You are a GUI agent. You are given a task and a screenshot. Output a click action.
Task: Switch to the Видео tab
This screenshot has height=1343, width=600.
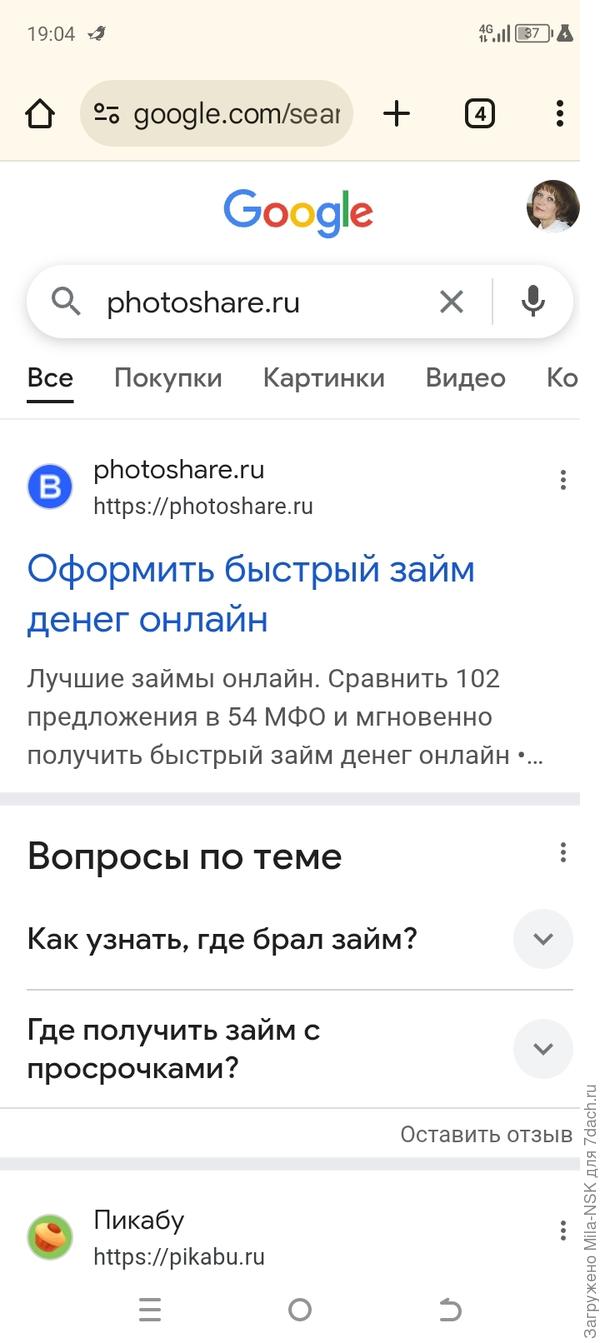click(x=465, y=378)
